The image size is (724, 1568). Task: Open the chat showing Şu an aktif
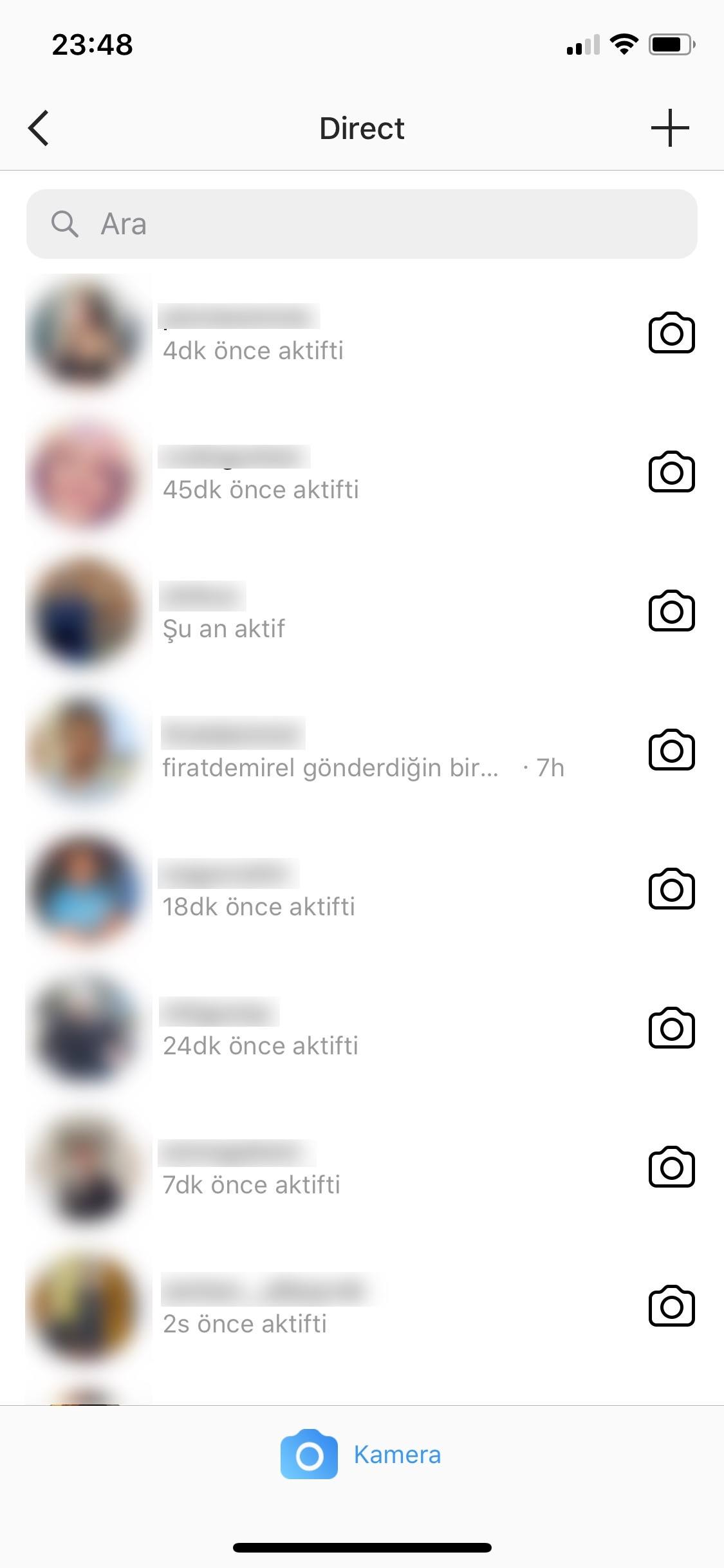[362, 611]
